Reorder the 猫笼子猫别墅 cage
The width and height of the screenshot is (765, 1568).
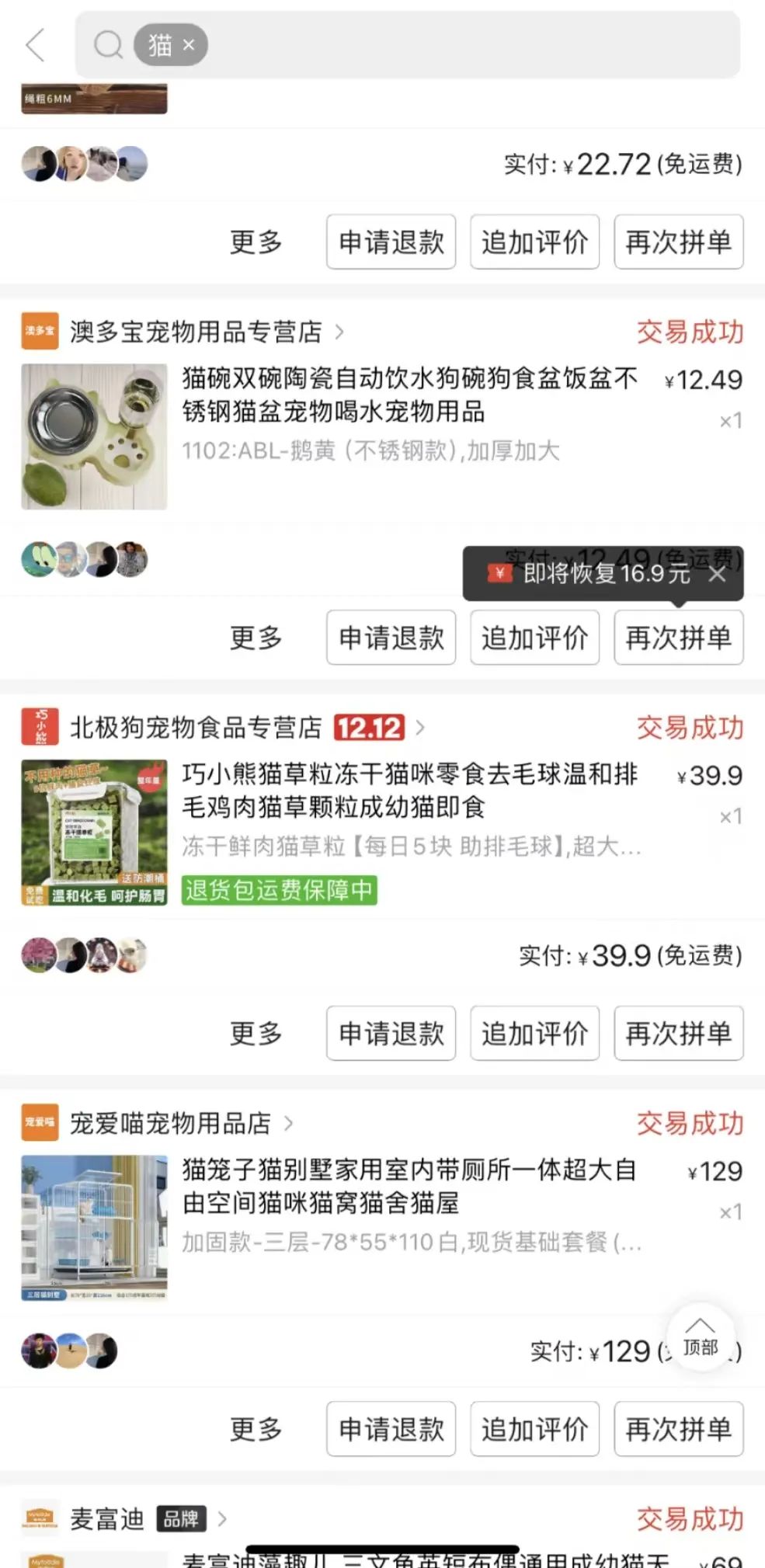point(678,1428)
